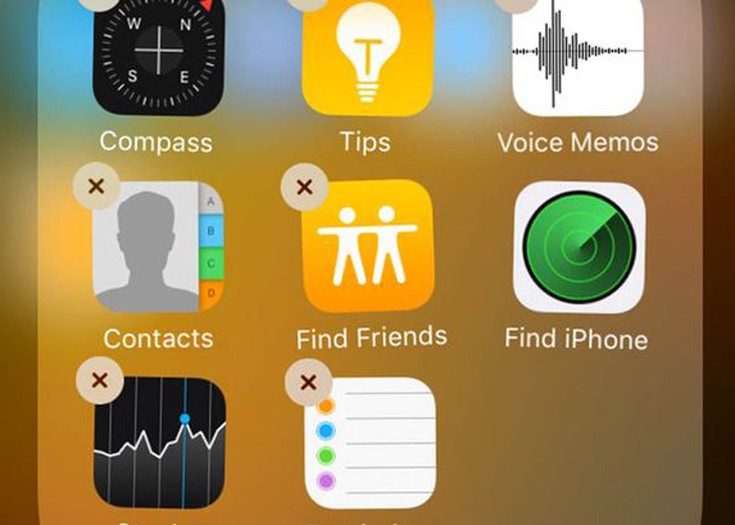Remove Find Friends using its X badge
The width and height of the screenshot is (735, 525).
pos(306,187)
